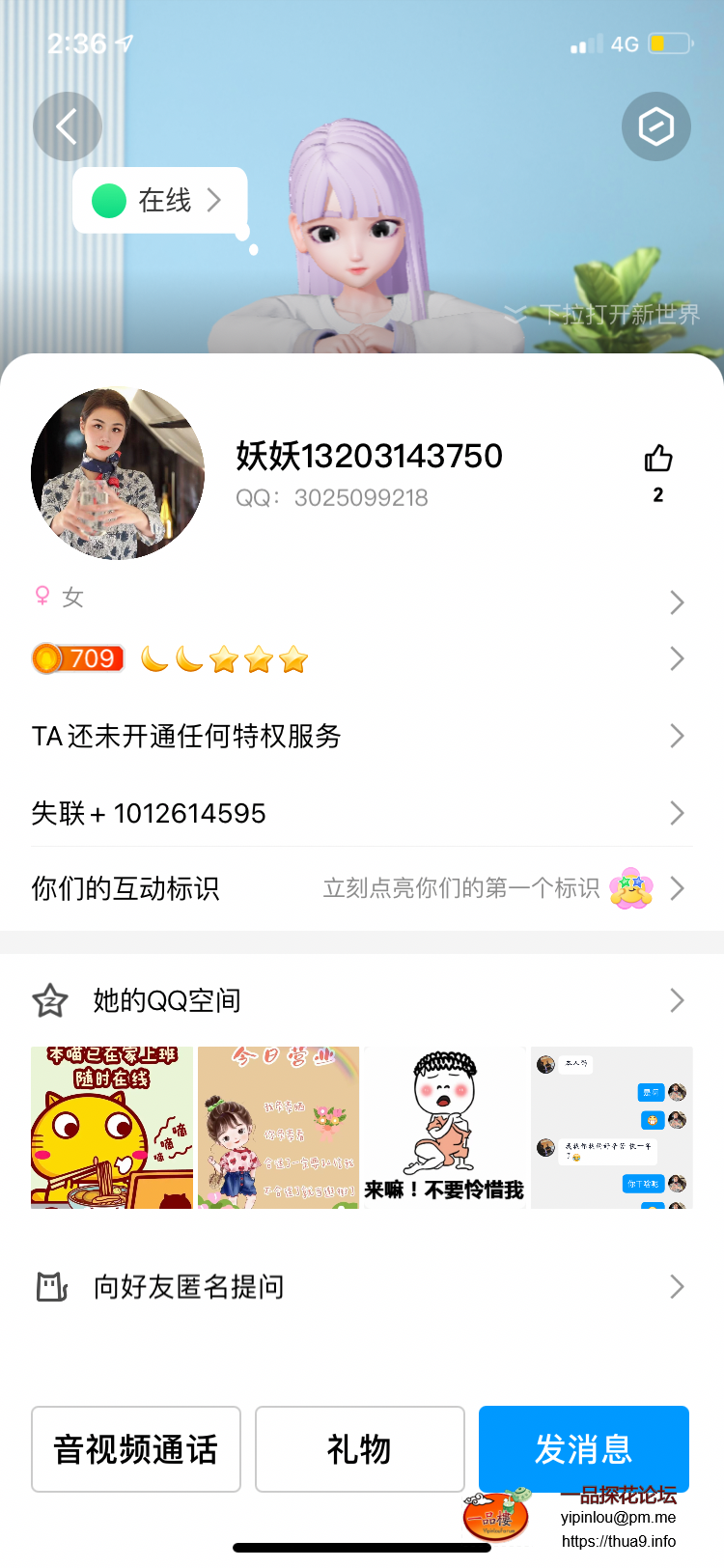Expand the TA还未开通任何特权服务 row

tap(362, 736)
